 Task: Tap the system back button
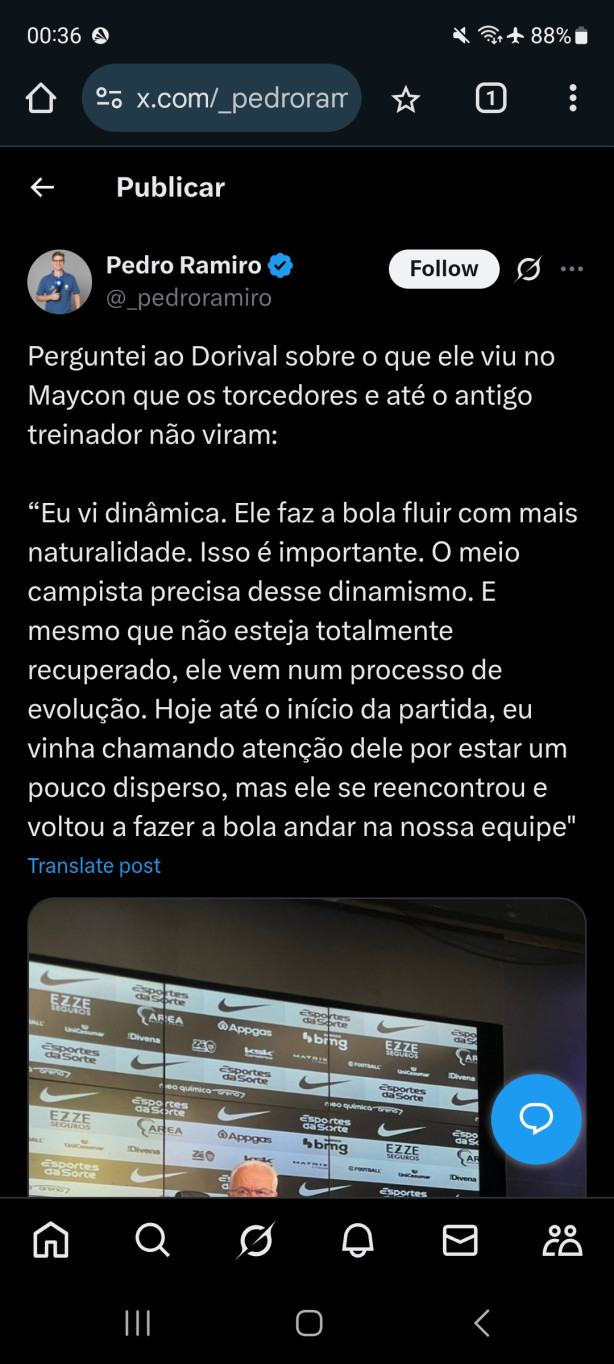[482, 1323]
